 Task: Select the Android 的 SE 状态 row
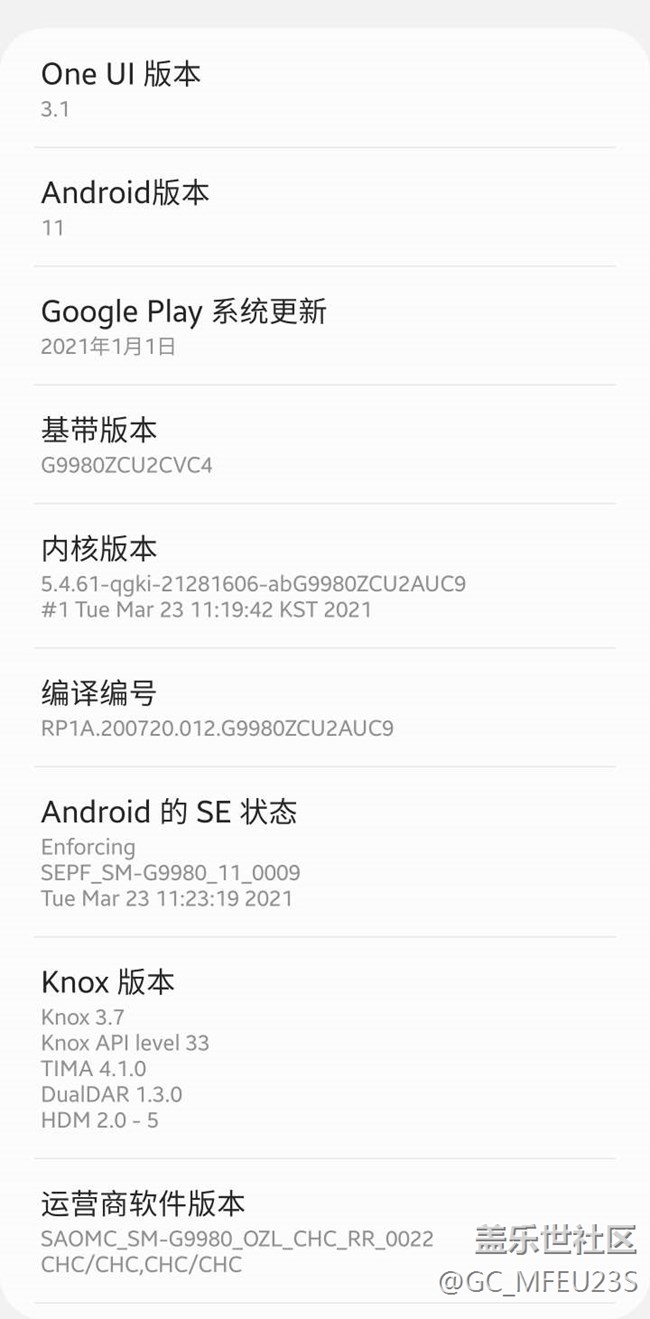click(324, 852)
